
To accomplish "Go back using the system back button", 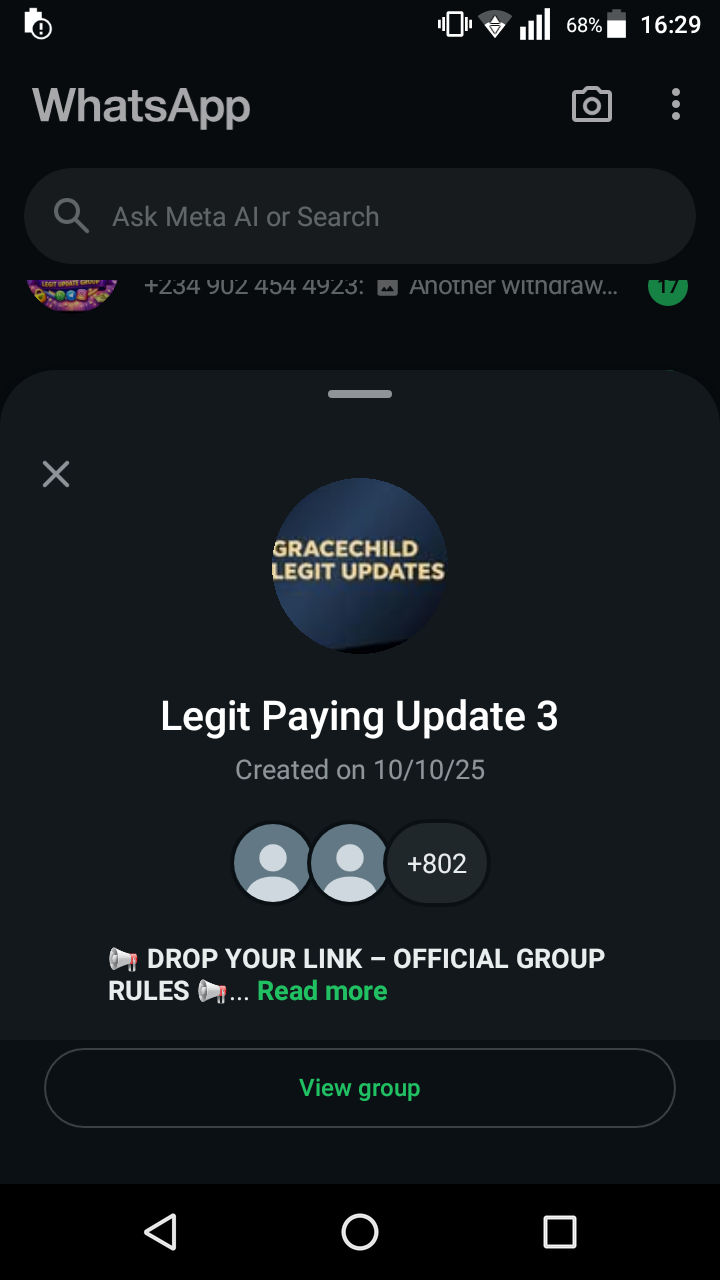I will pyautogui.click(x=161, y=1232).
